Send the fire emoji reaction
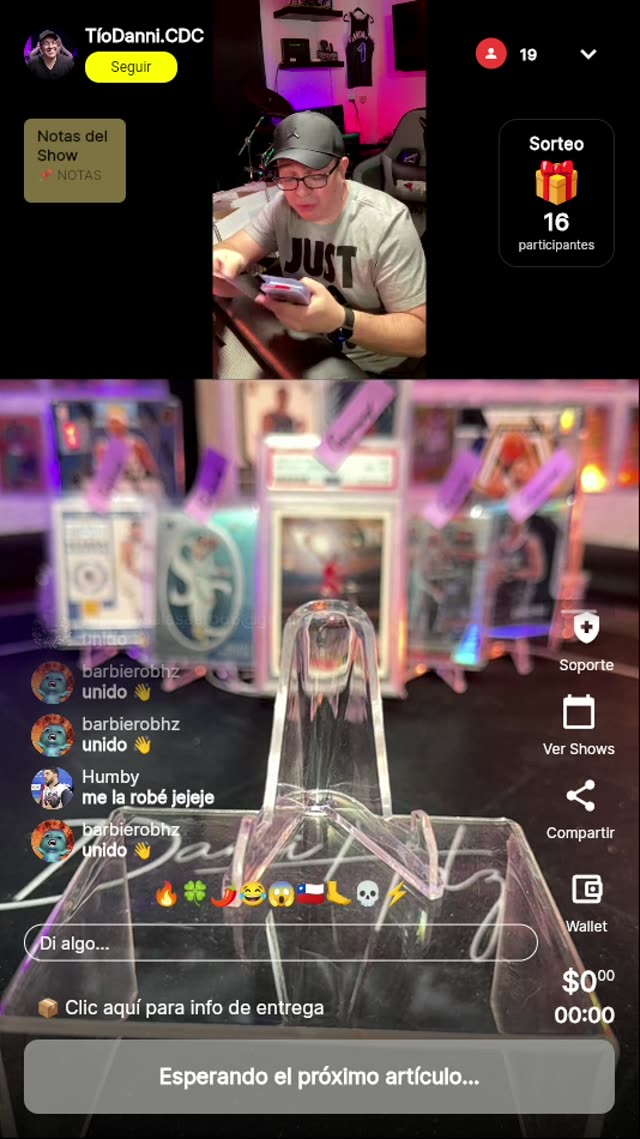The height and width of the screenshot is (1139, 640). [x=166, y=894]
